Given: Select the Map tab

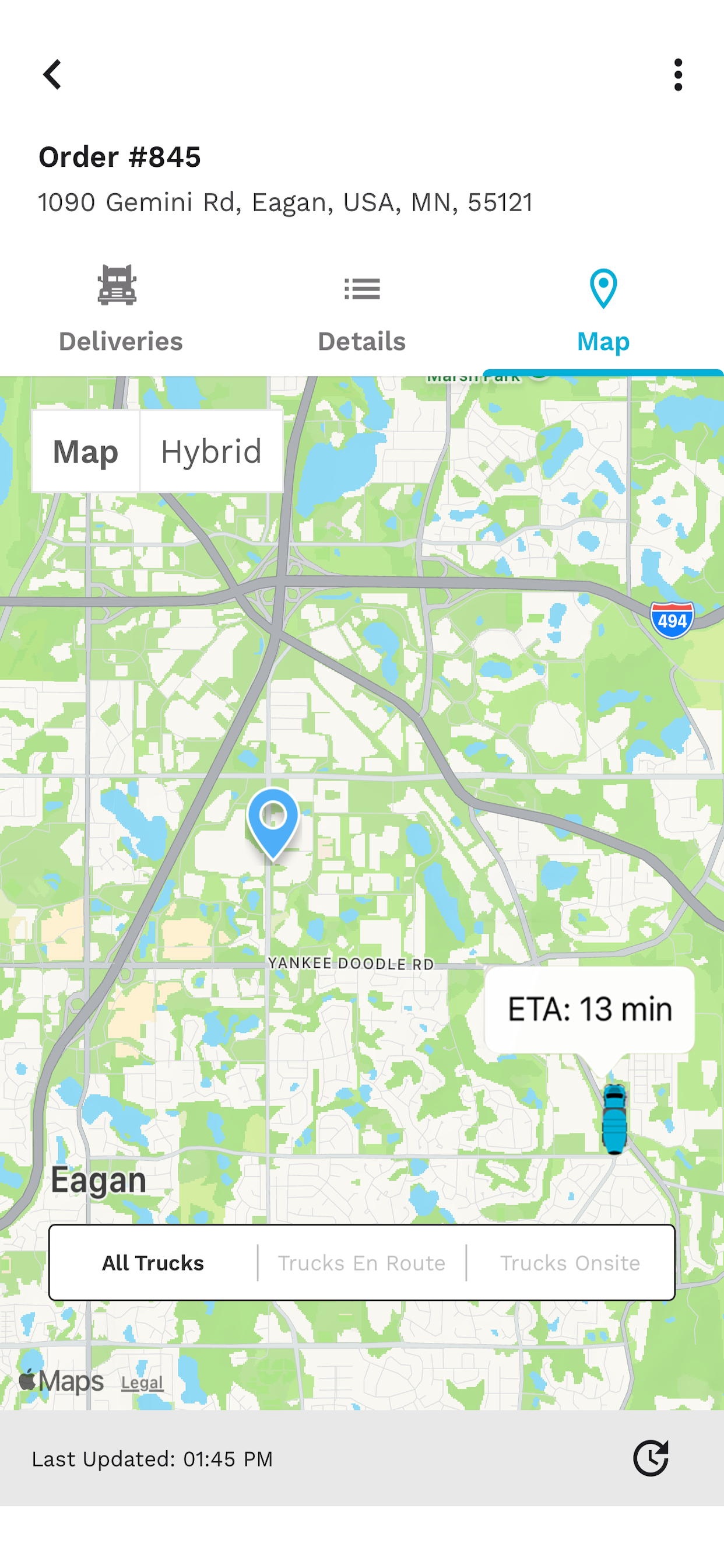Looking at the screenshot, I should coord(603,309).
